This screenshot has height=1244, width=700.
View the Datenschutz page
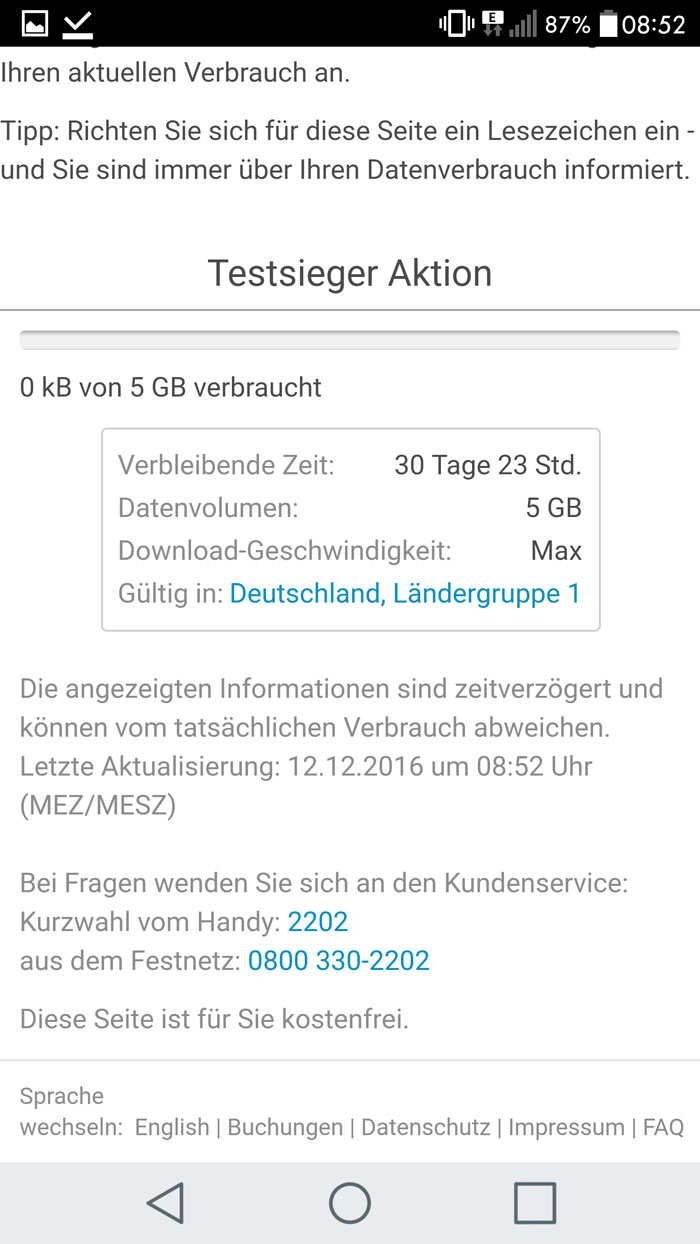pyautogui.click(x=426, y=1127)
